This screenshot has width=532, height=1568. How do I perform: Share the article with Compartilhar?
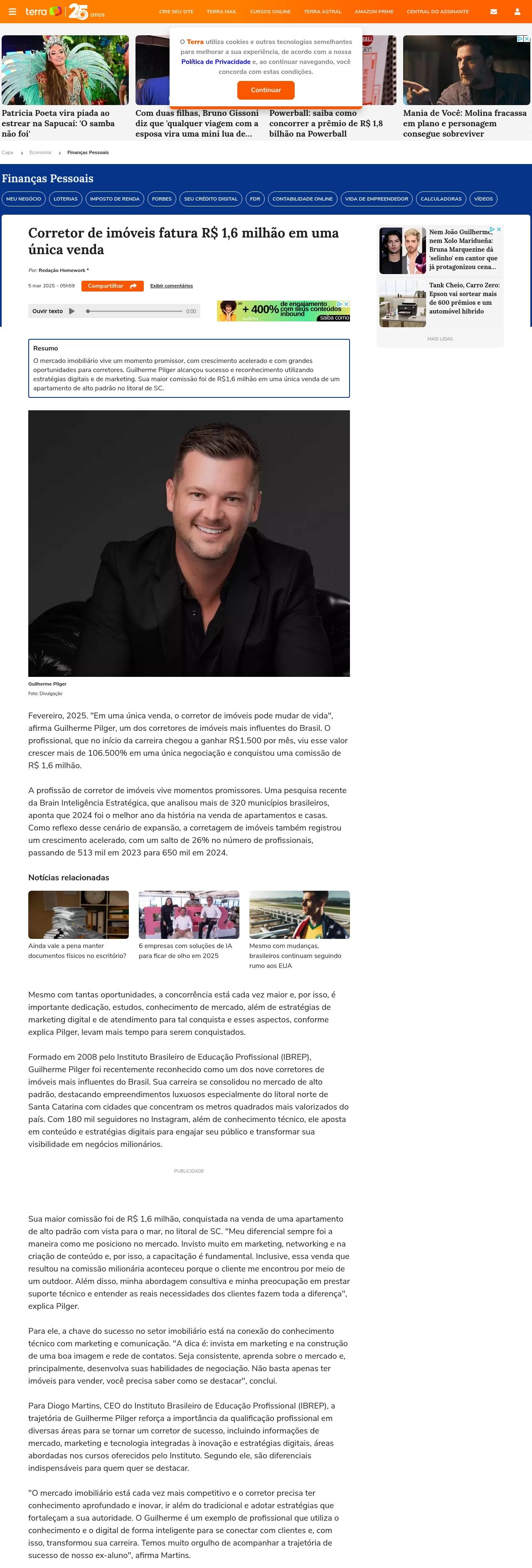coord(112,286)
